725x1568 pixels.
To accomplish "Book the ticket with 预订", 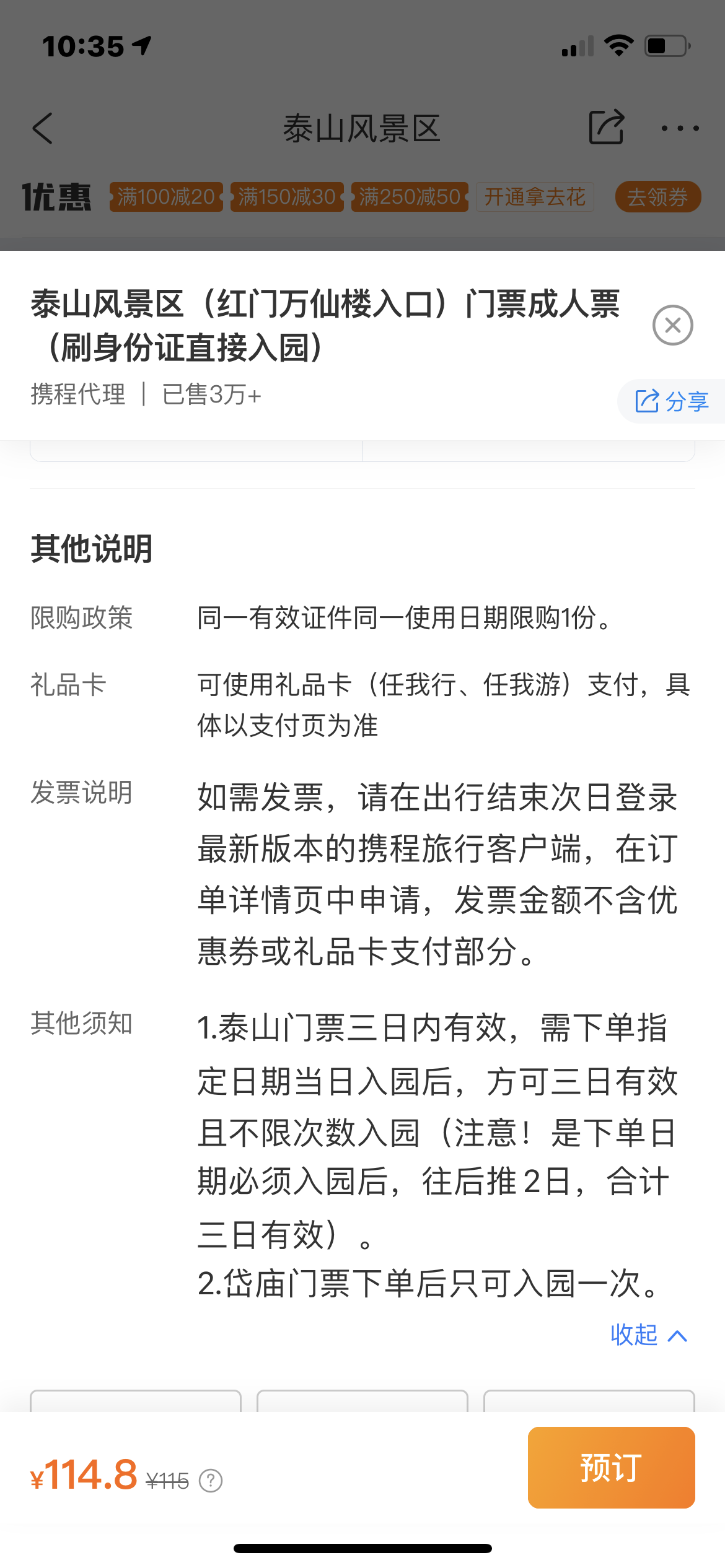I will 611,1467.
